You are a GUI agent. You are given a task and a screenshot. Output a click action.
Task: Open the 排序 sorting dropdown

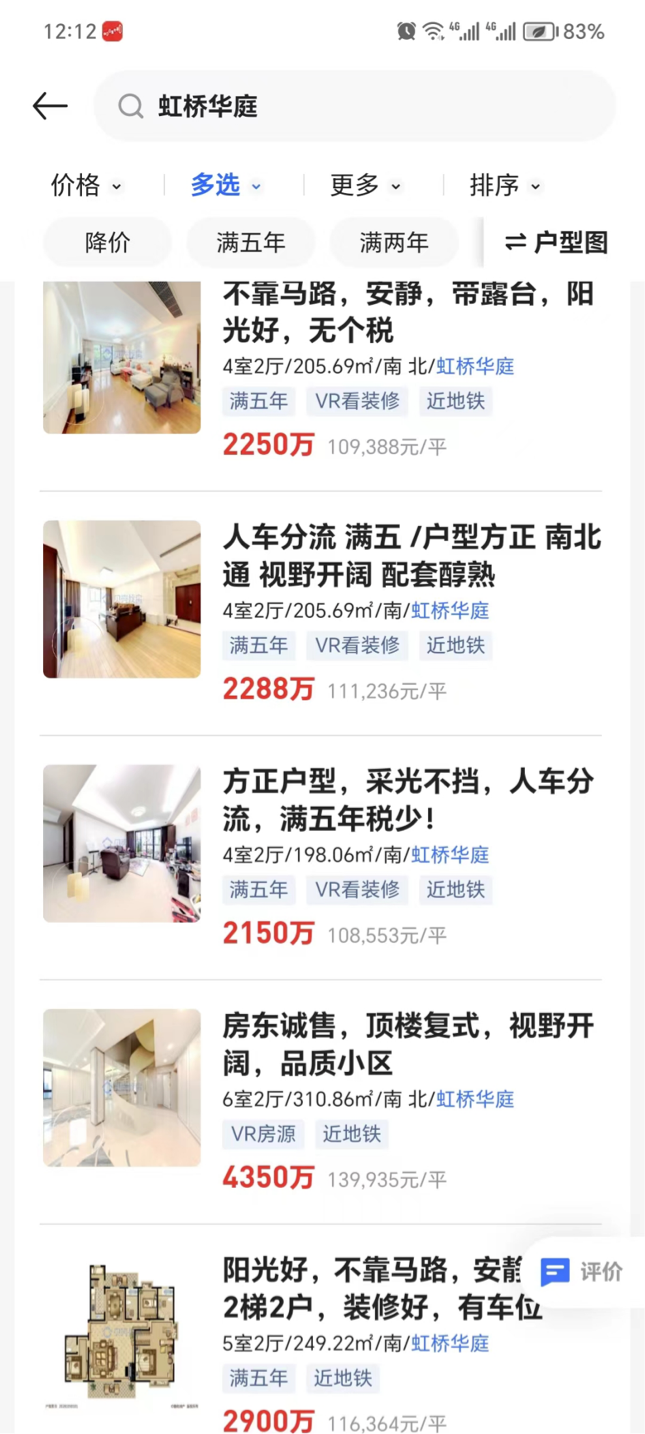coord(505,185)
